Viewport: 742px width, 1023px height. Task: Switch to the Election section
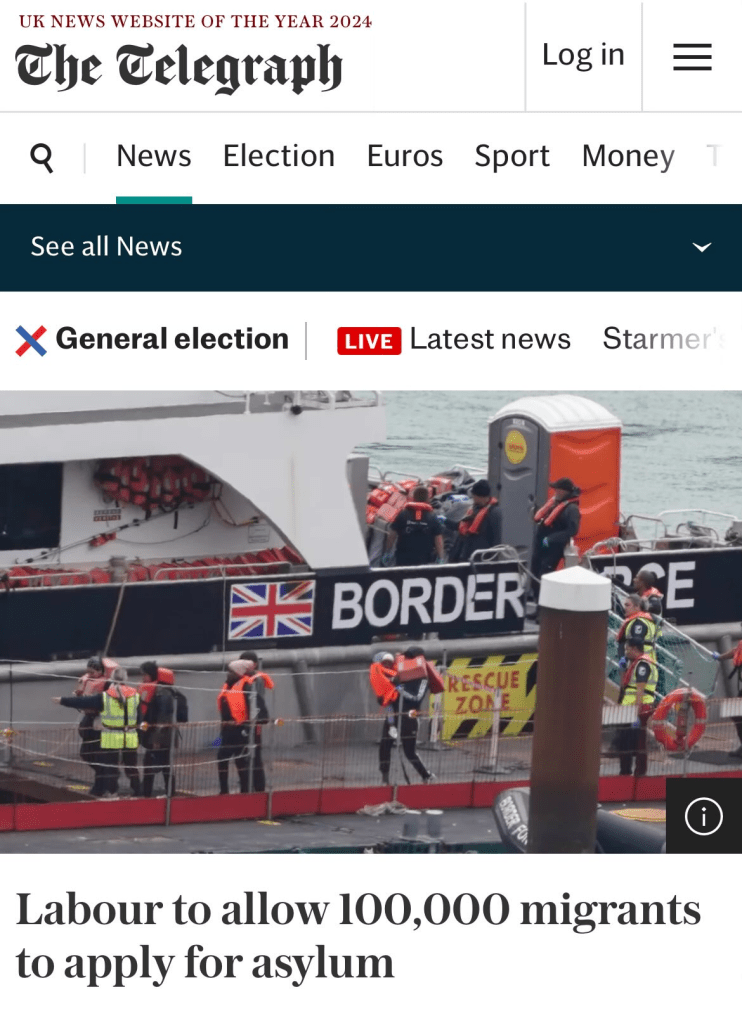click(278, 156)
